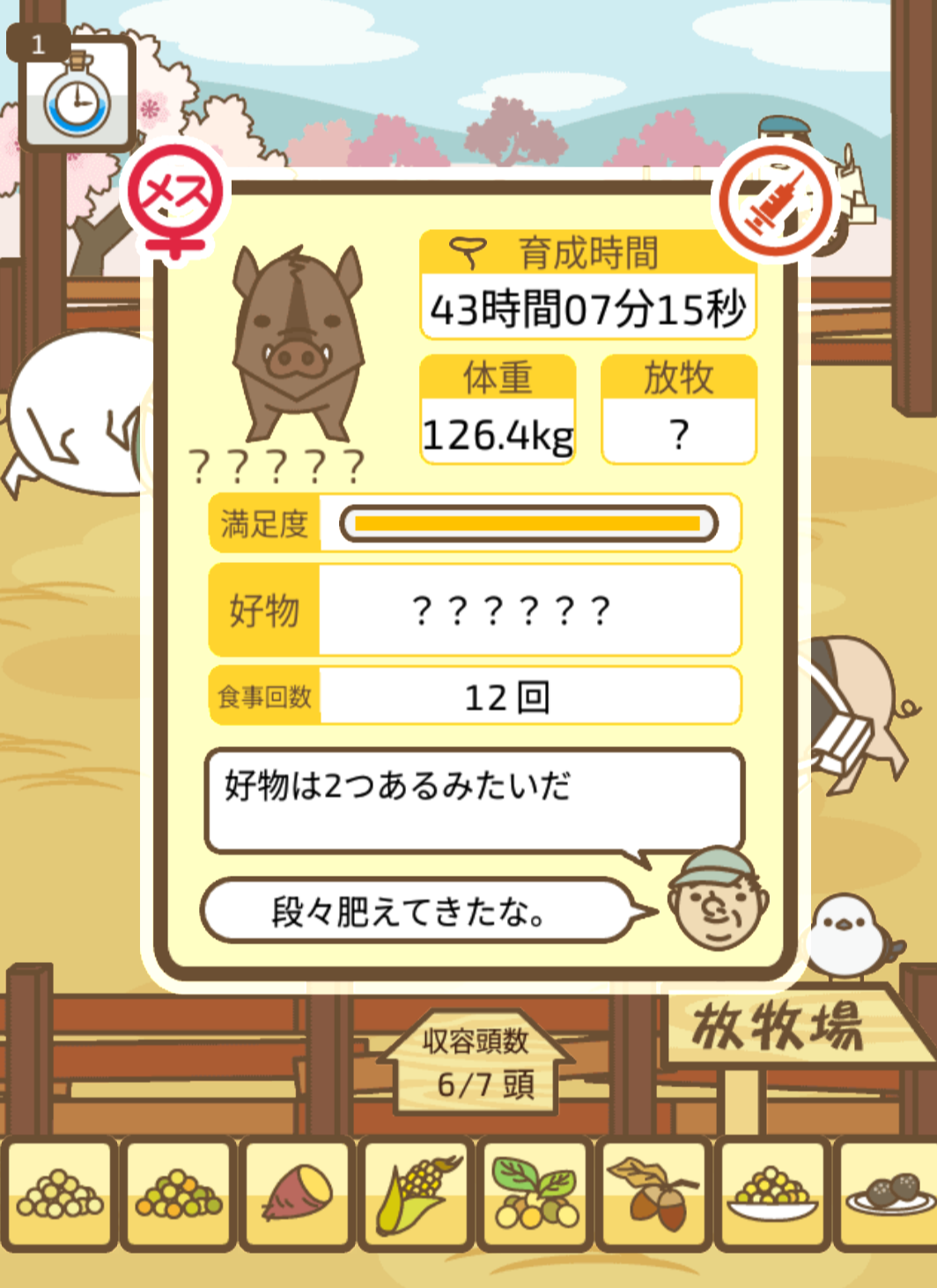Feed the white beans pile
Viewport: 937px width, 1288px height.
pyautogui.click(x=59, y=1194)
